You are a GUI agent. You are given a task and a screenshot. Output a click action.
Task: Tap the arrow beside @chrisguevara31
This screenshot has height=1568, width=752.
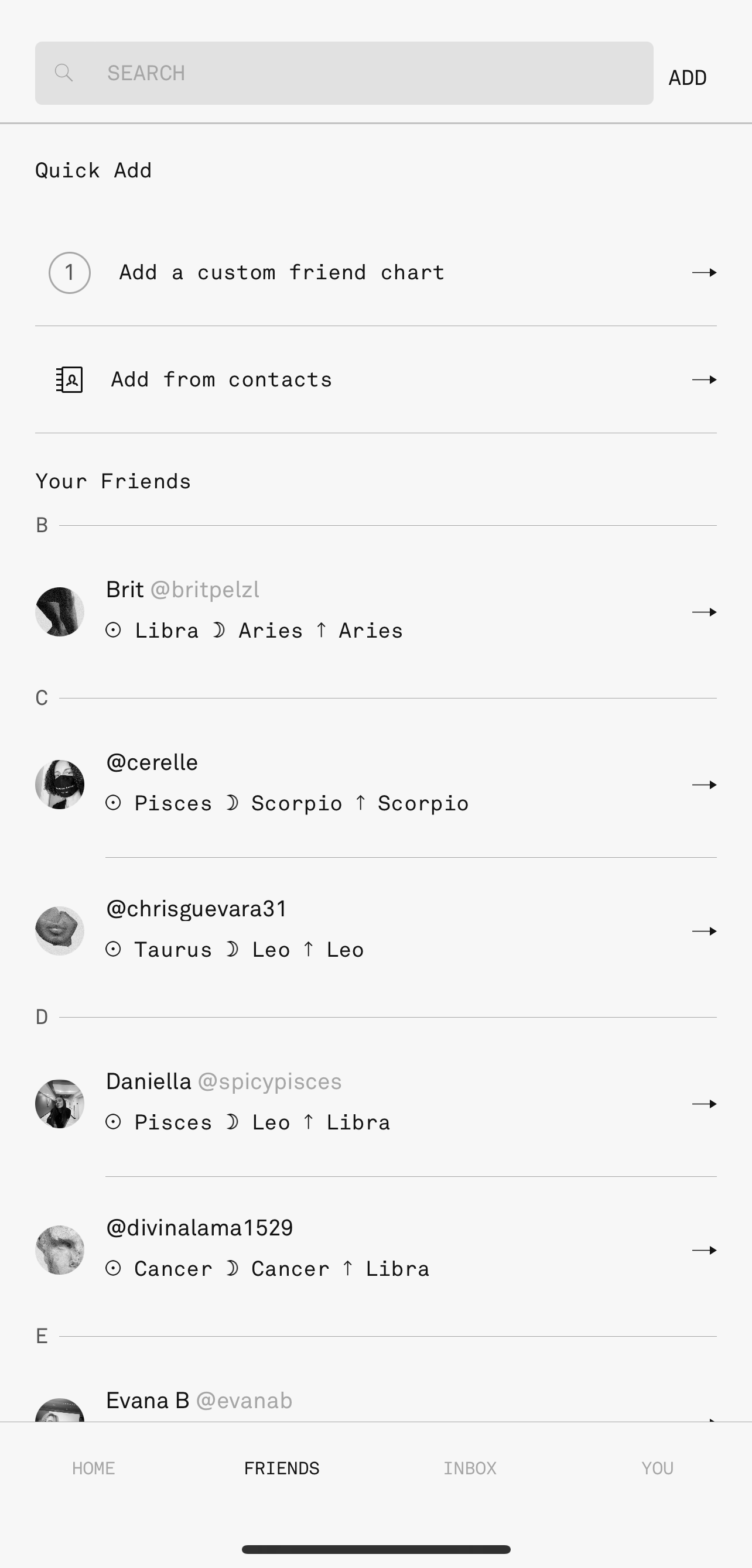click(705, 930)
